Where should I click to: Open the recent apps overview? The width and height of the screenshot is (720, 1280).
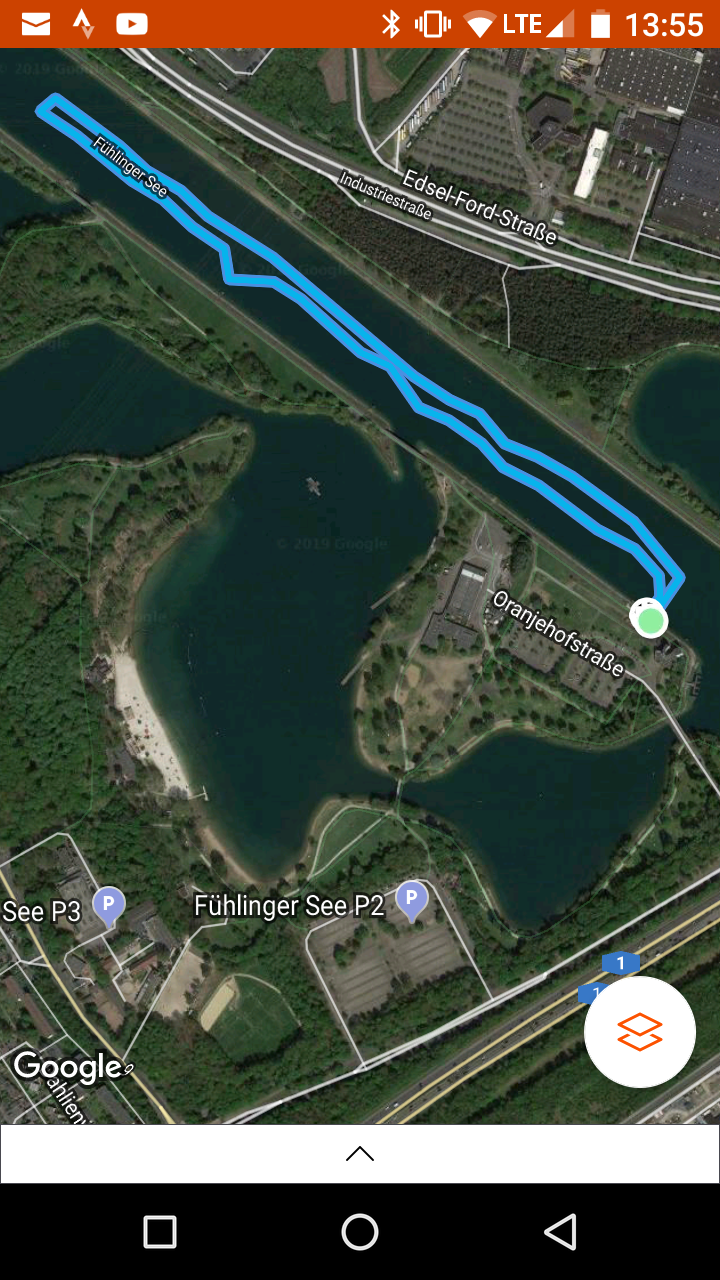160,1232
